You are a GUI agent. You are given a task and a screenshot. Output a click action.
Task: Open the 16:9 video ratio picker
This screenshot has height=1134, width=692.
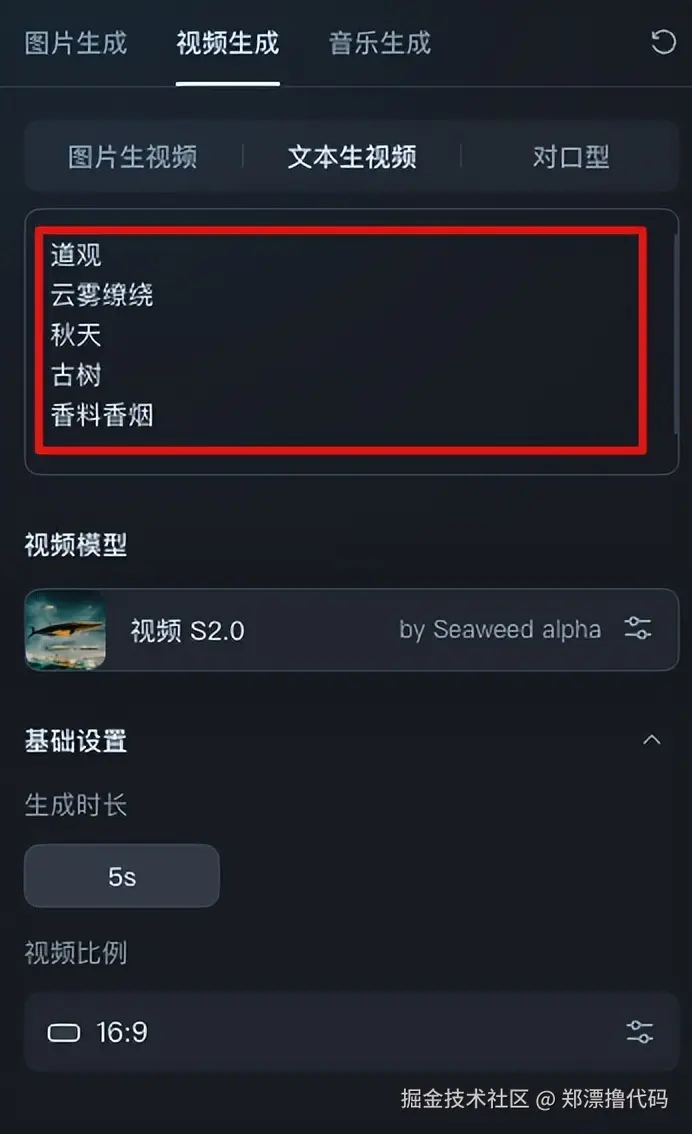[x=351, y=1032]
